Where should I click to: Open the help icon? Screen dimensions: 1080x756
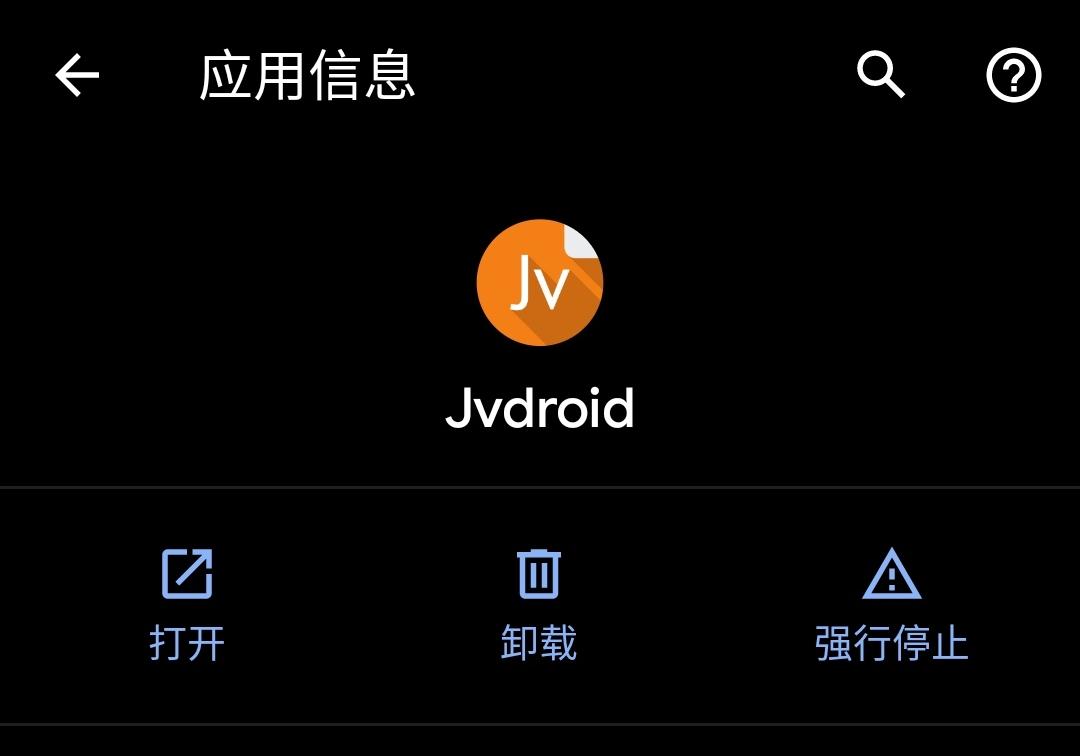(1014, 75)
